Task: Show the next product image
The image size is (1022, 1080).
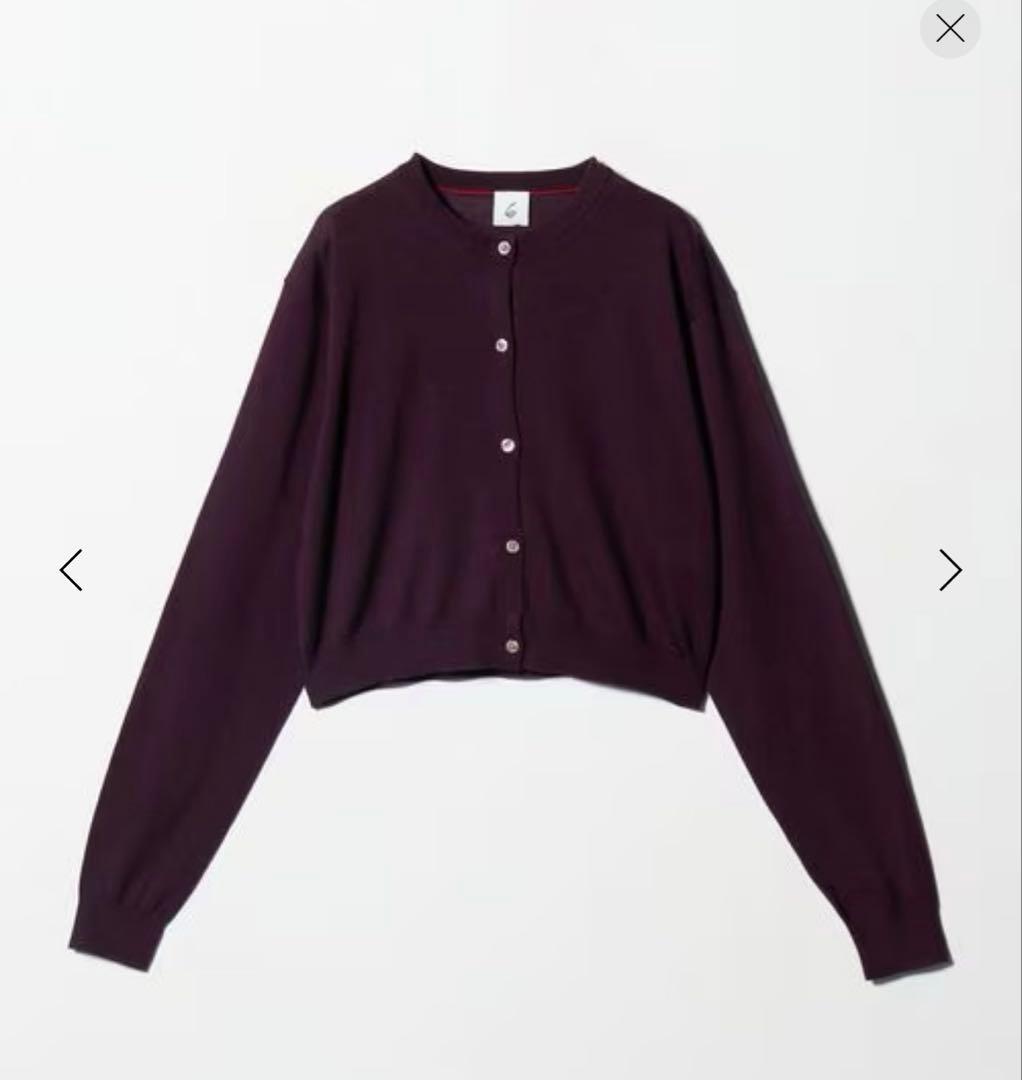Action: coord(950,570)
